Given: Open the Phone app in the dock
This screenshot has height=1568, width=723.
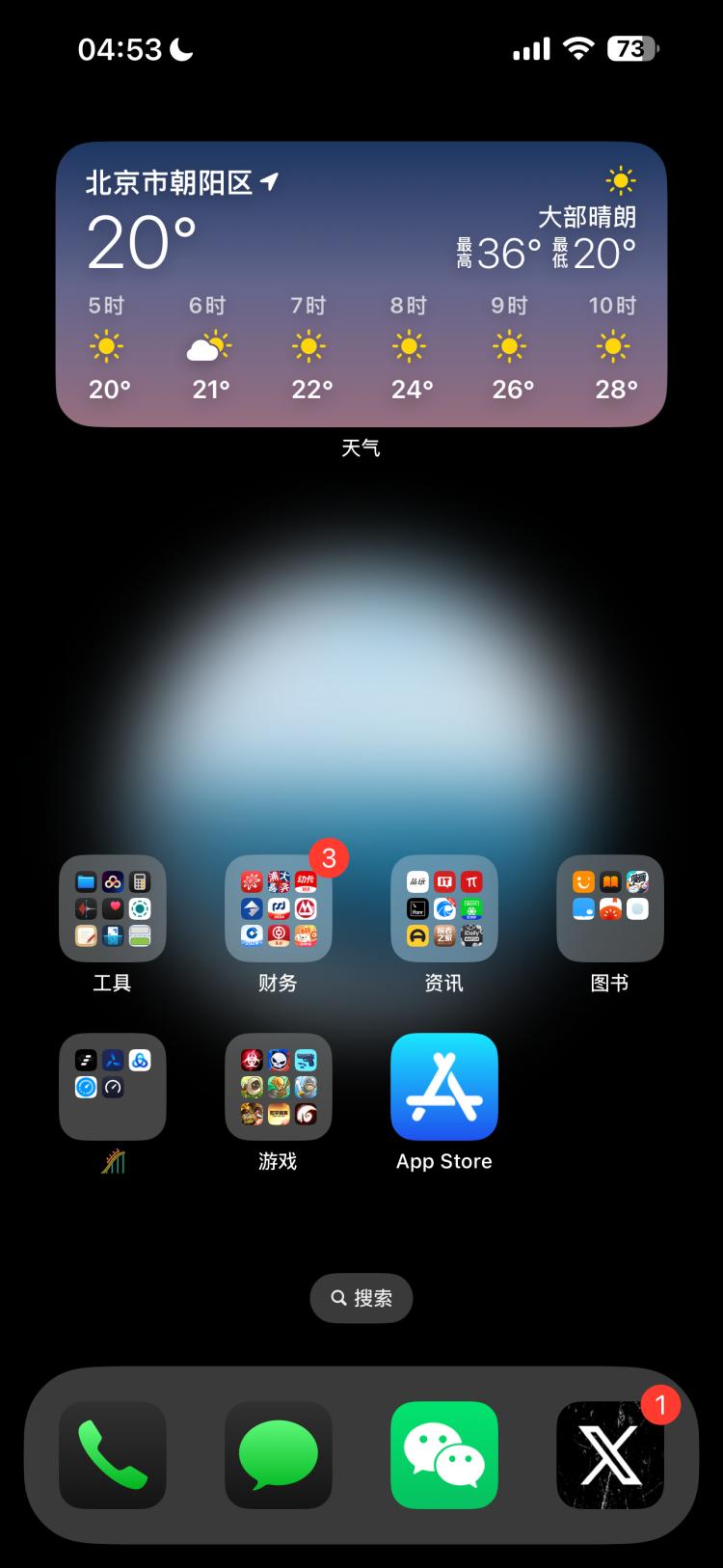Looking at the screenshot, I should point(113,1454).
